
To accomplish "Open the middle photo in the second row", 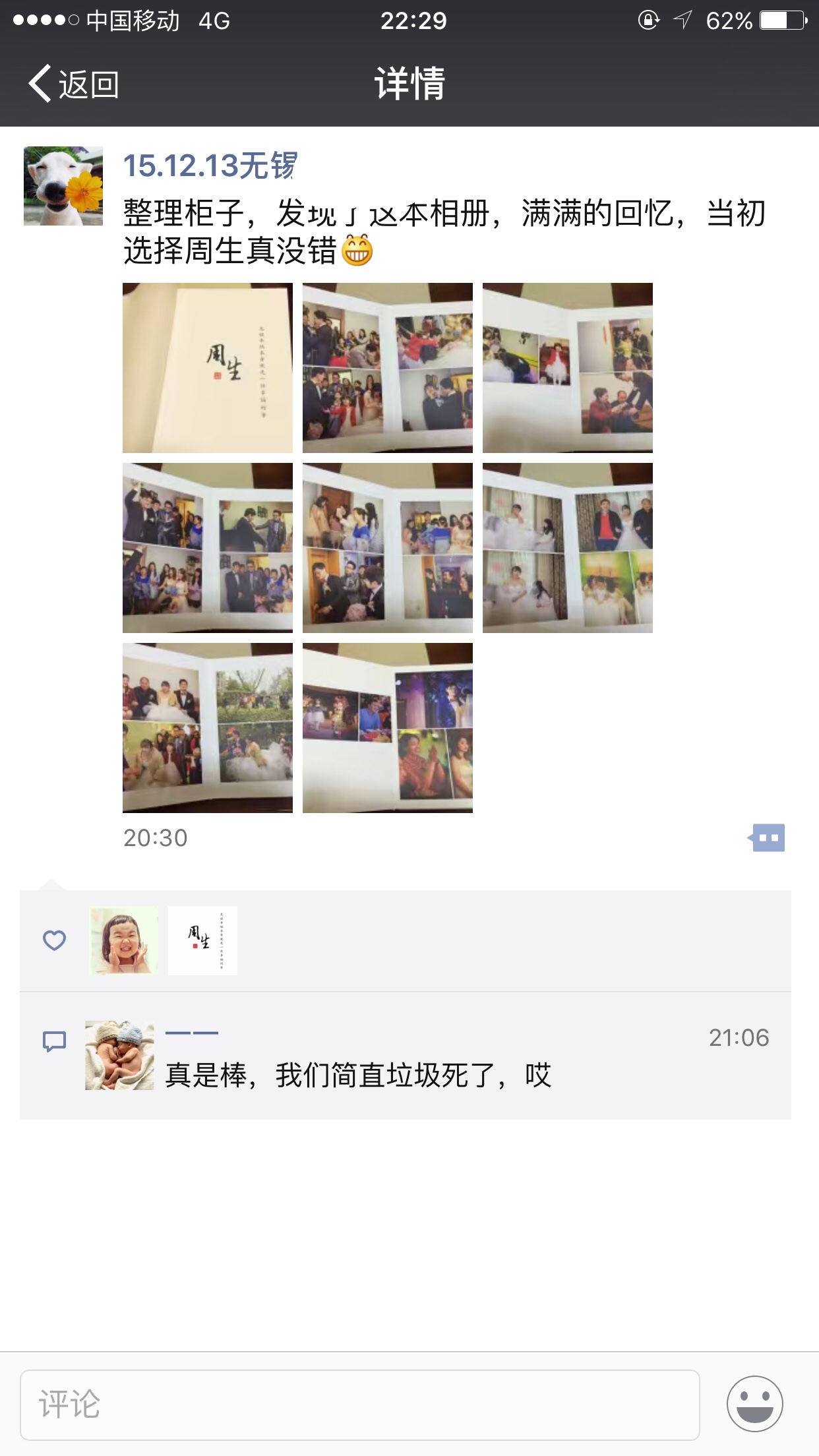I will pyautogui.click(x=388, y=548).
